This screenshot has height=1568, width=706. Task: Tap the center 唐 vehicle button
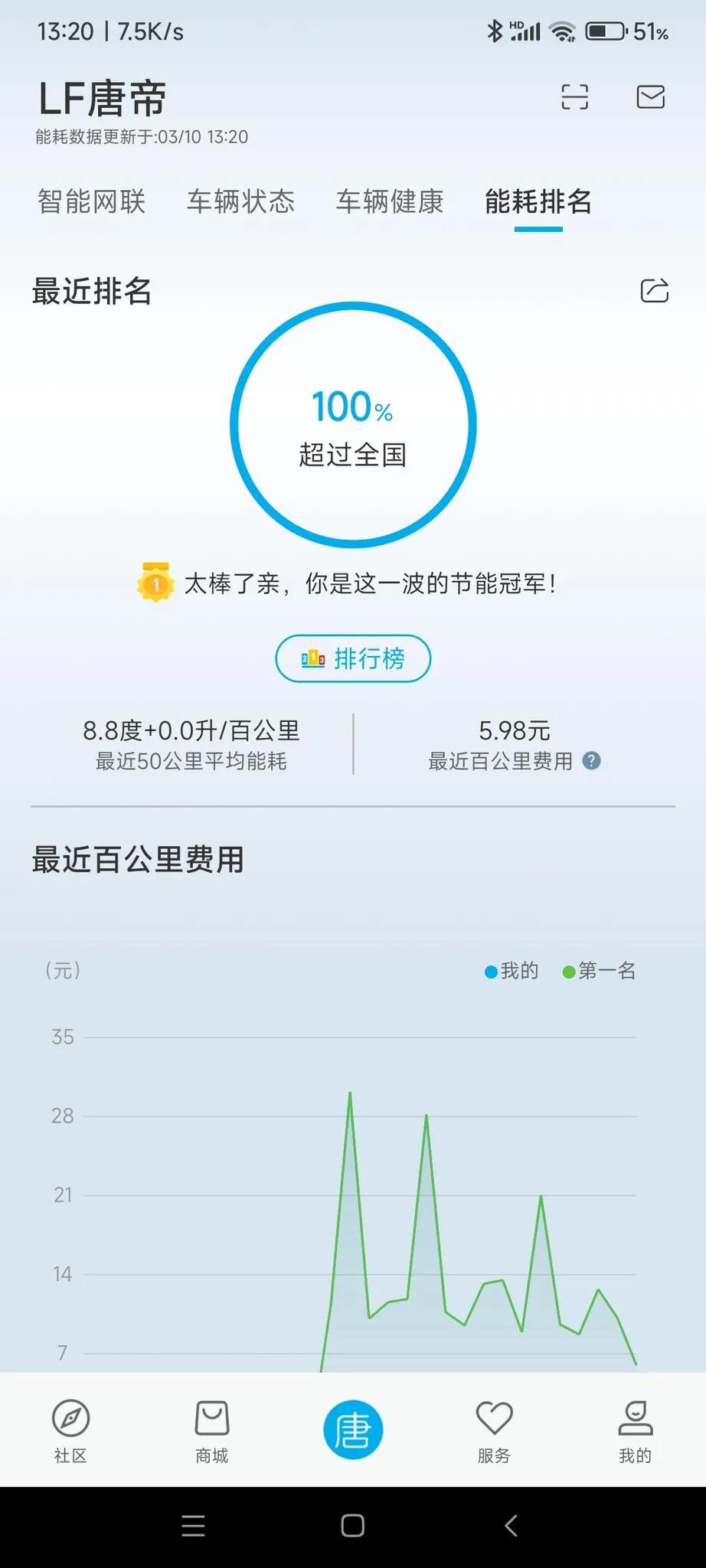[x=353, y=1429]
